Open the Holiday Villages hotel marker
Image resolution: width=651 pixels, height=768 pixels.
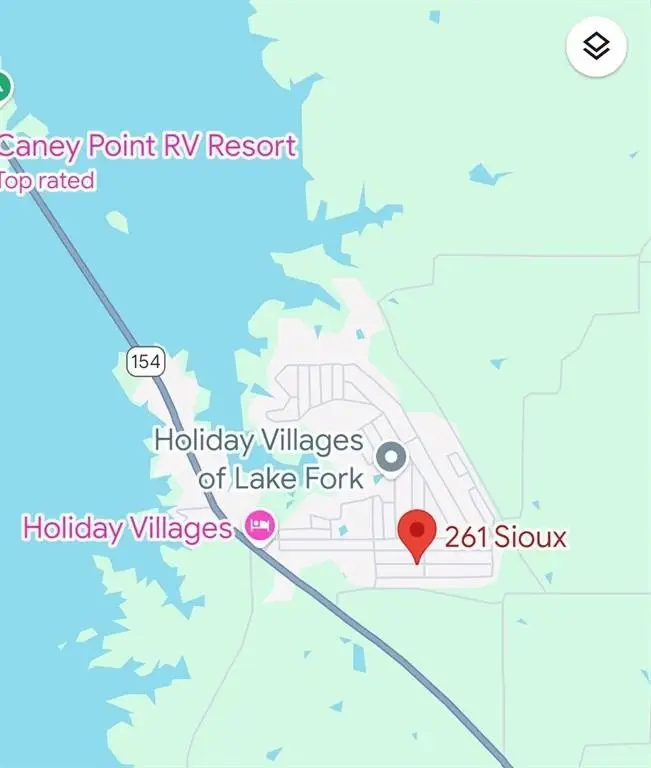click(x=261, y=525)
